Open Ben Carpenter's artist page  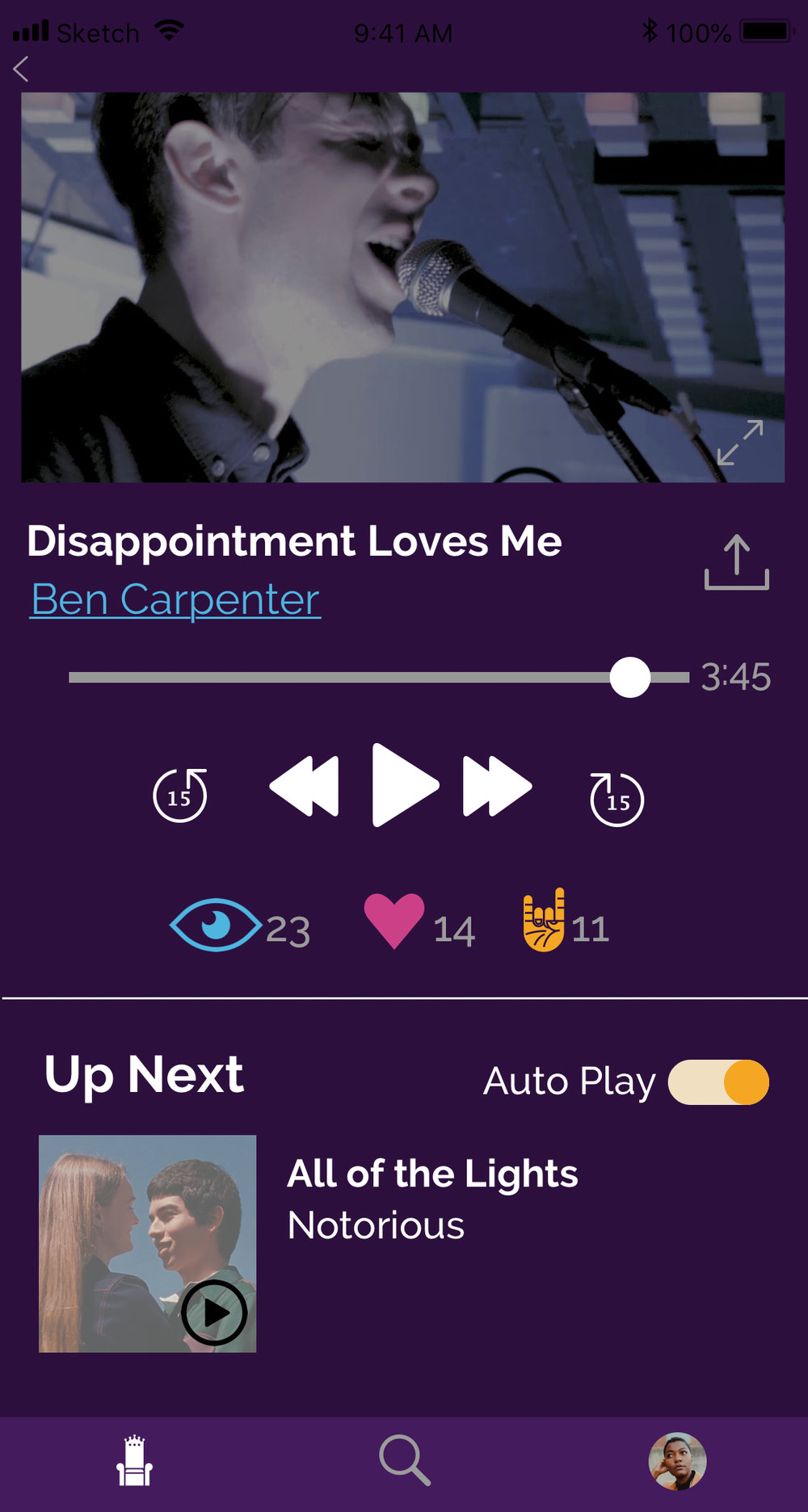[175, 599]
